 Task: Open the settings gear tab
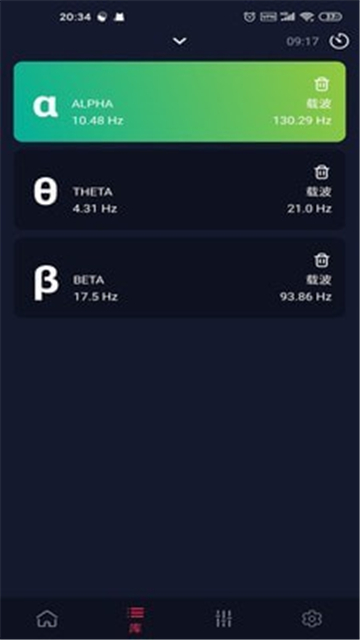(x=312, y=619)
